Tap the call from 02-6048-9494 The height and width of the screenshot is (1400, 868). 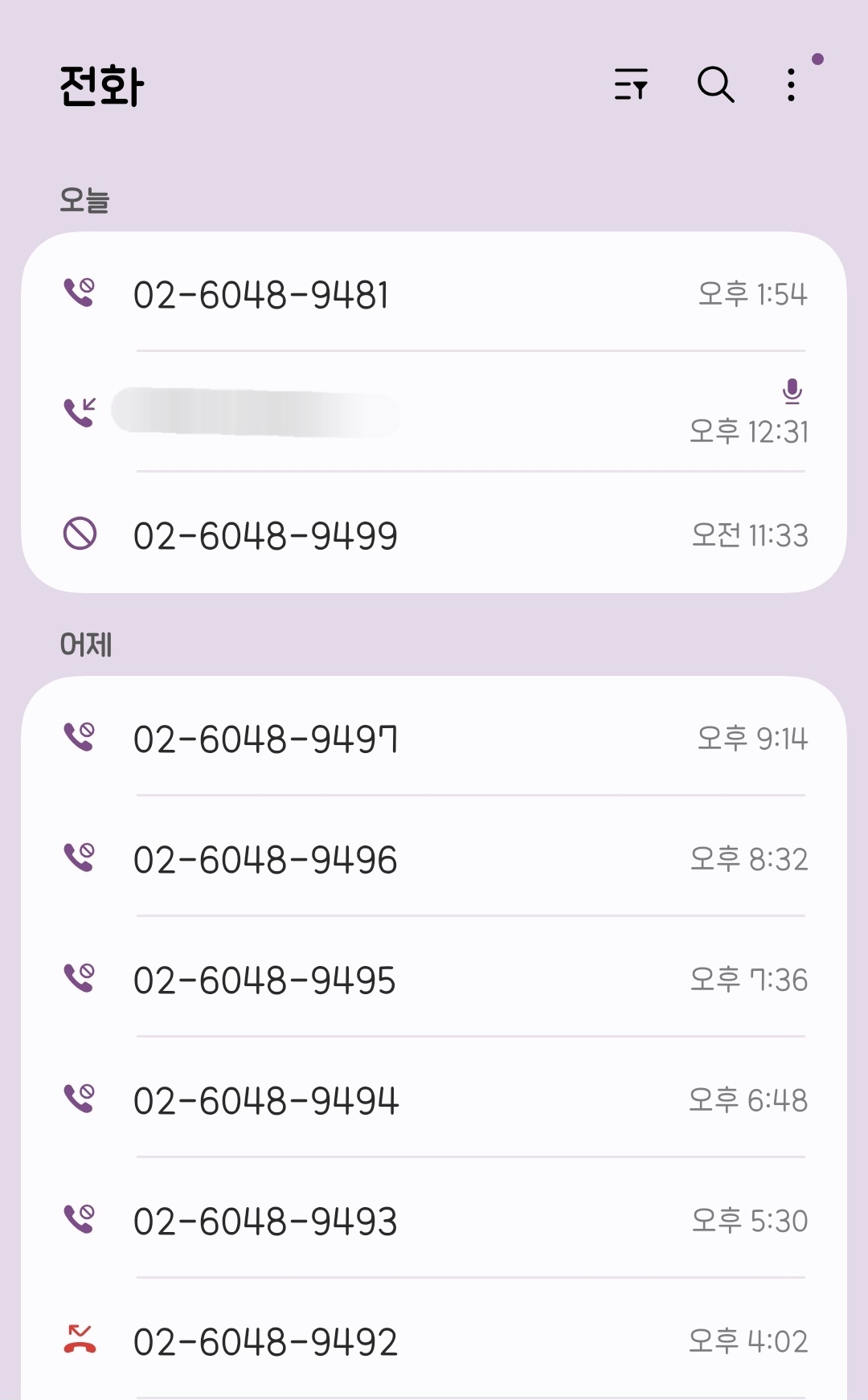(434, 1099)
